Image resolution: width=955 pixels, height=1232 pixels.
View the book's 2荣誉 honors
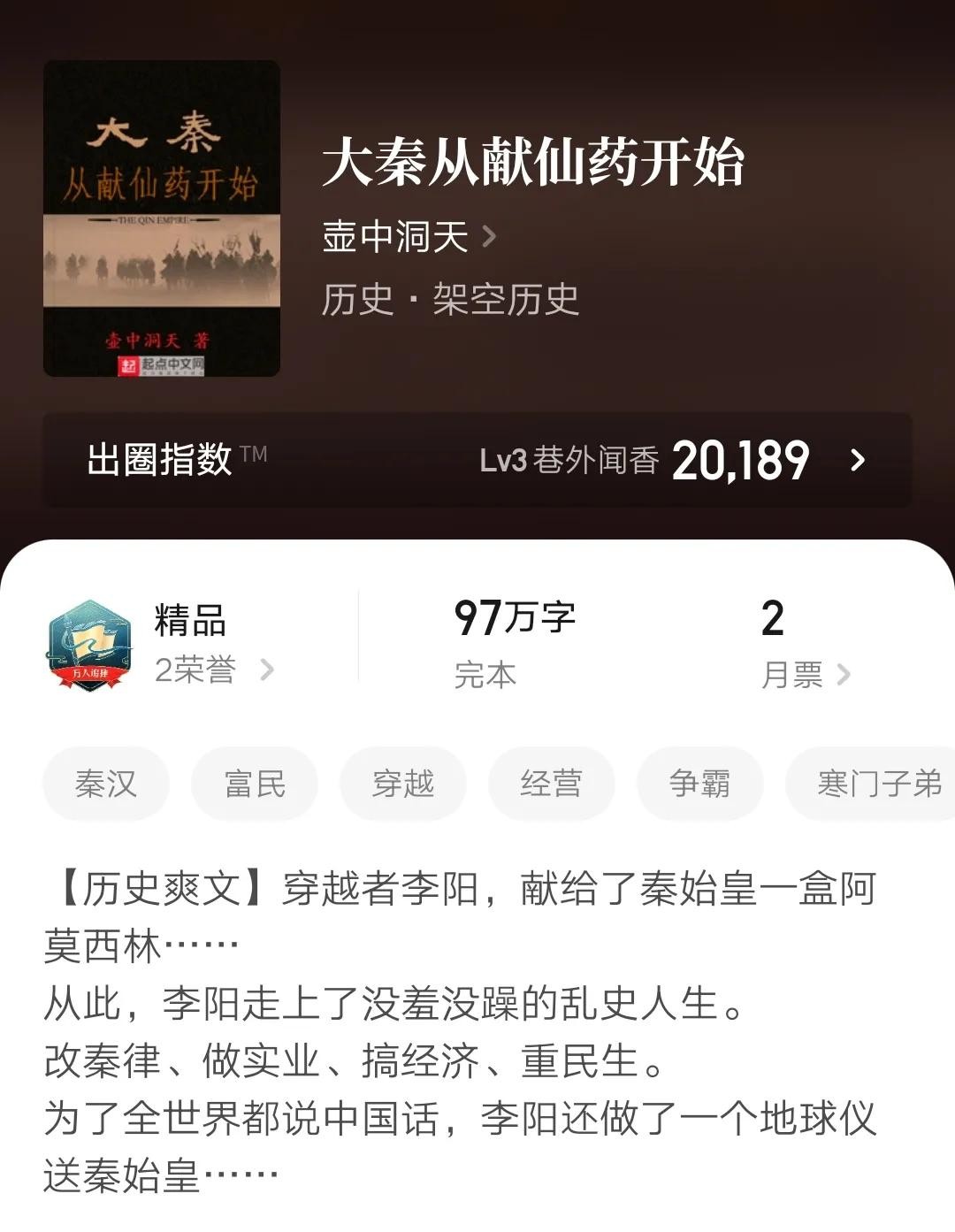(x=214, y=670)
